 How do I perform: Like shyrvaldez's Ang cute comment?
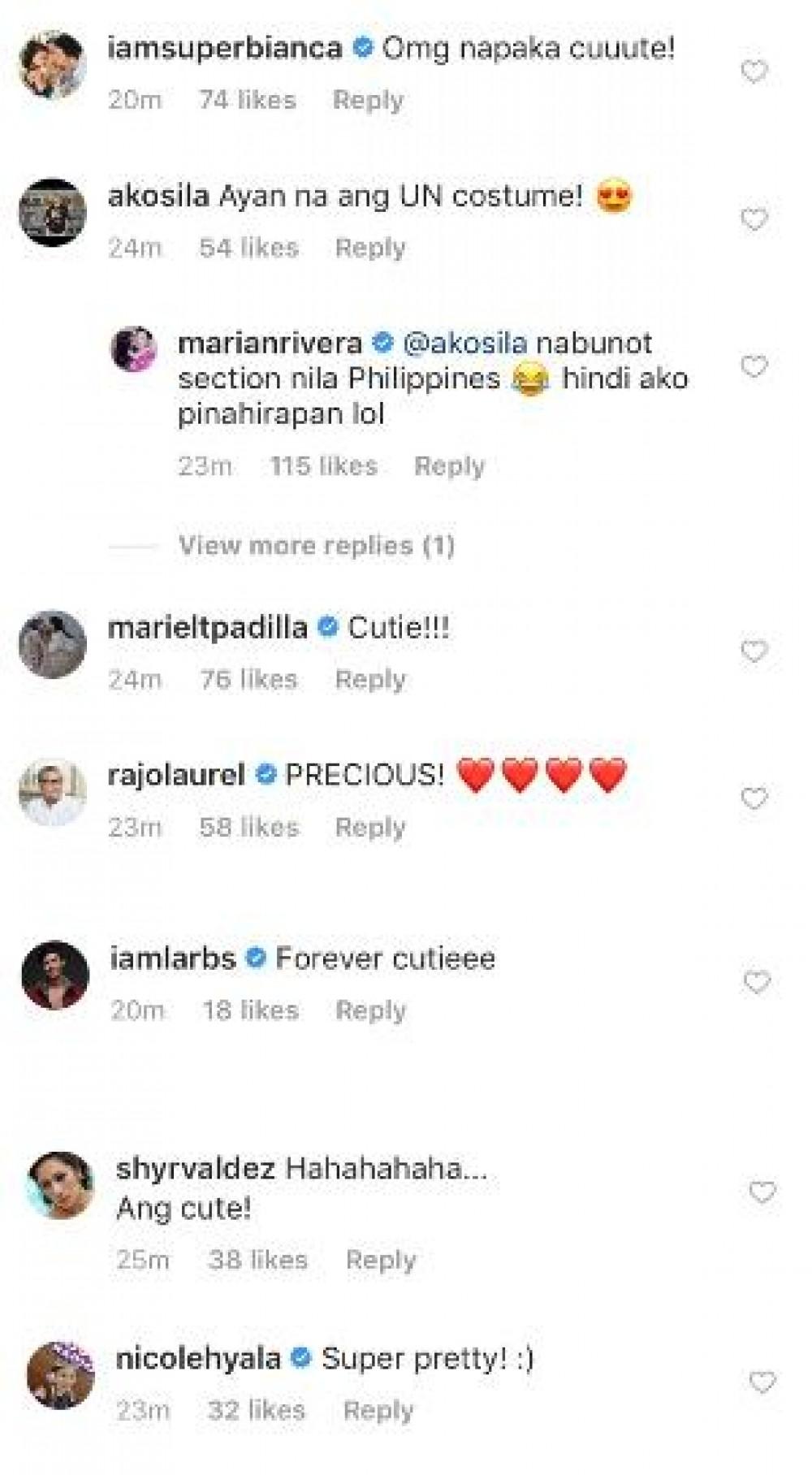762,1192
